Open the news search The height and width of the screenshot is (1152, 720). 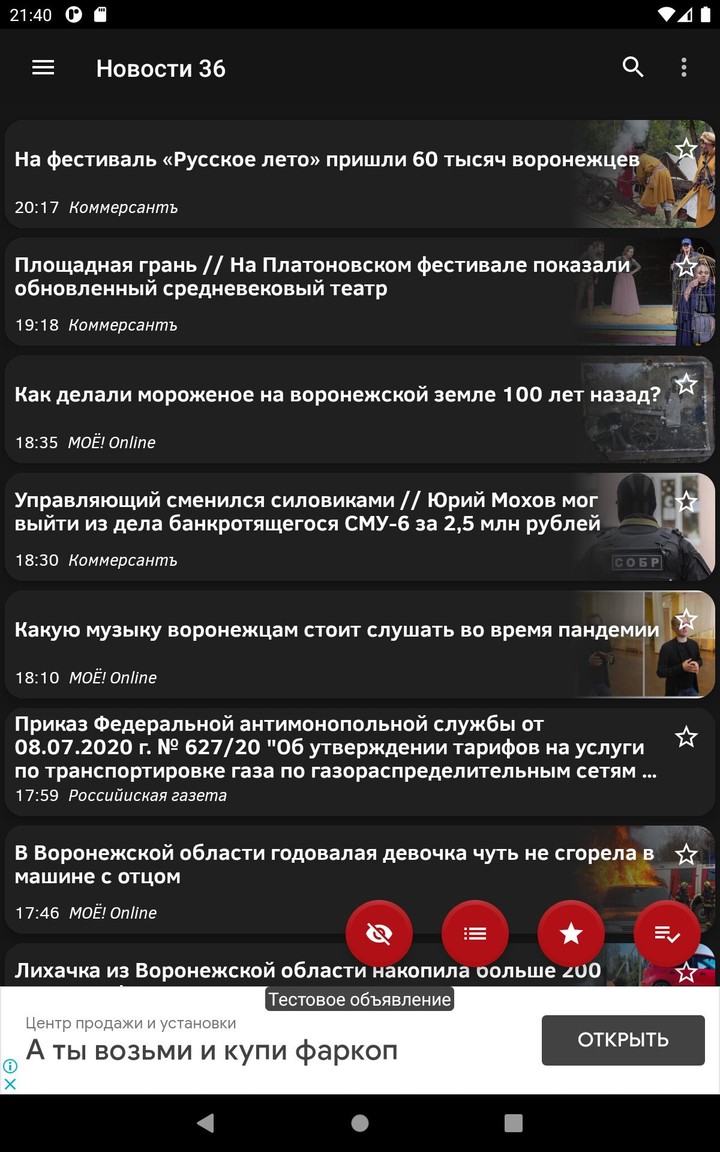(x=632, y=67)
